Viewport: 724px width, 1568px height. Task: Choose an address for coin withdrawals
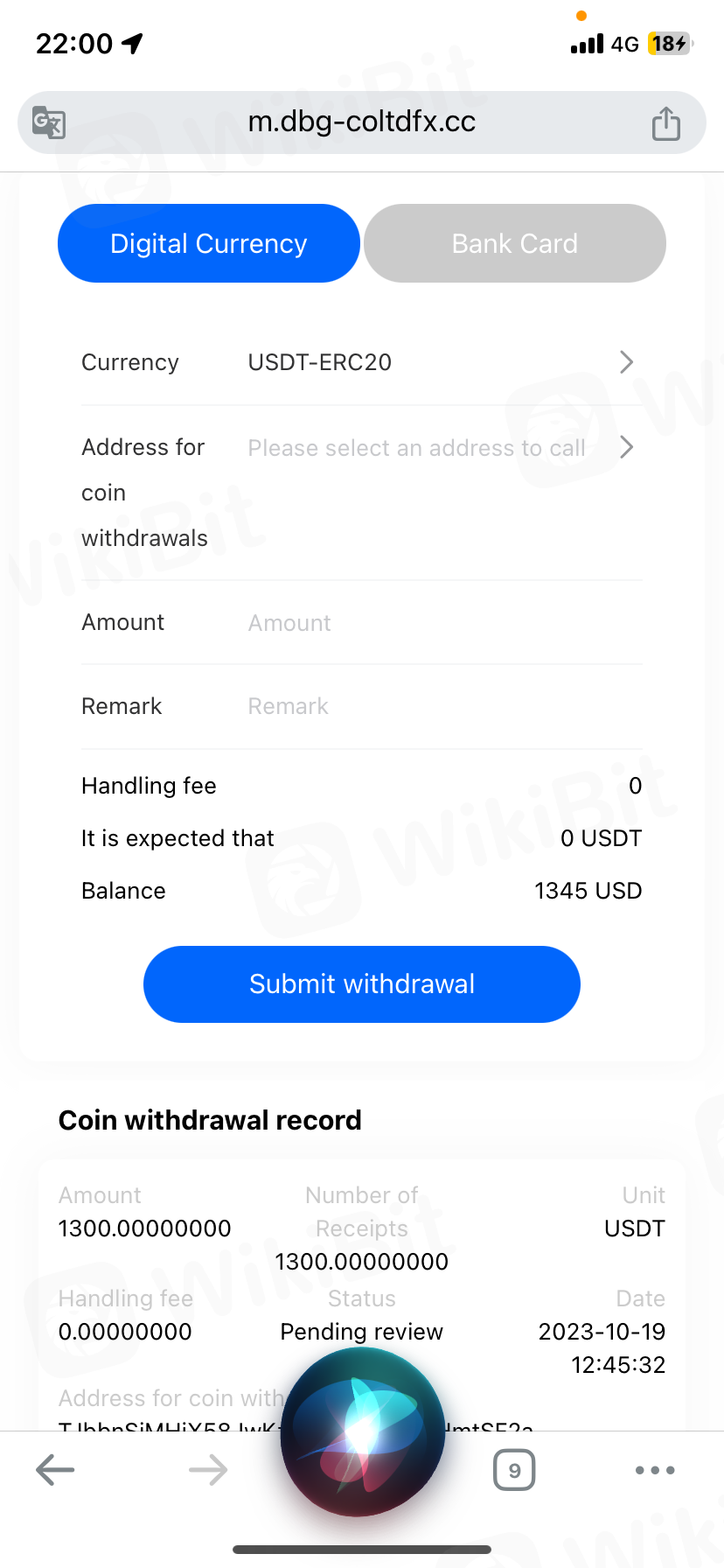coord(437,448)
